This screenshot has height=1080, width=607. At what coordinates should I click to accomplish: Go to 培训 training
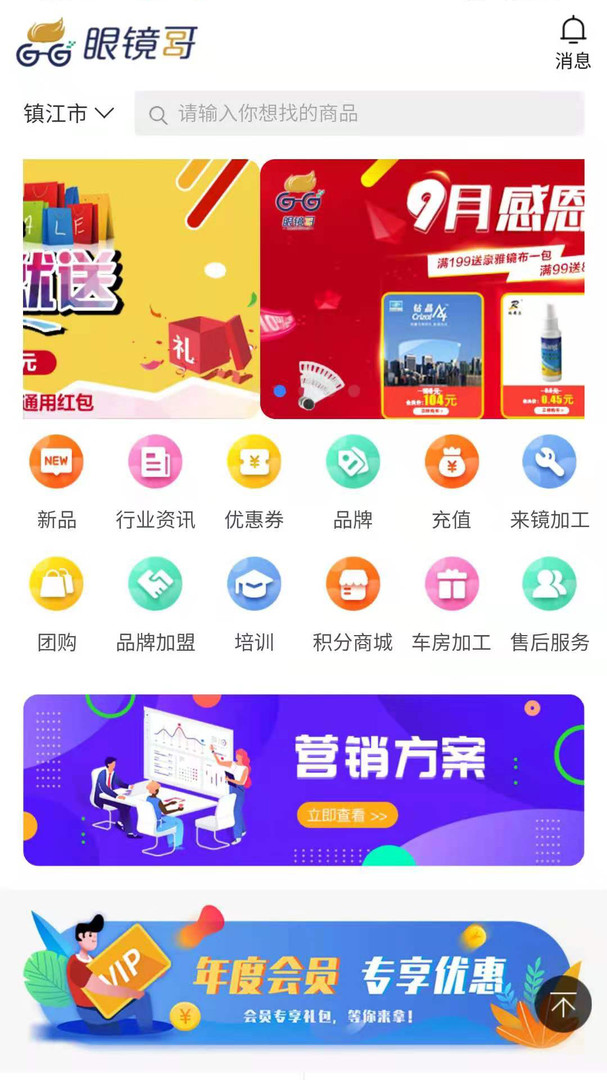[254, 605]
